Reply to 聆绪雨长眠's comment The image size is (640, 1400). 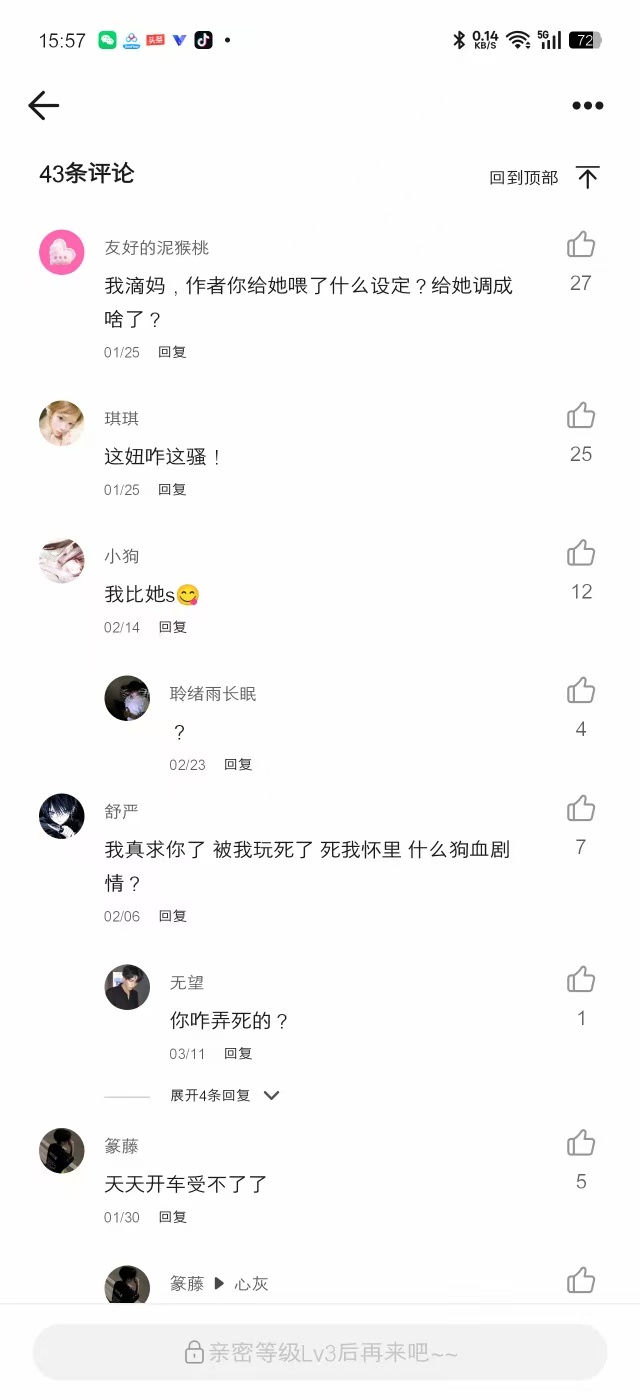238,764
